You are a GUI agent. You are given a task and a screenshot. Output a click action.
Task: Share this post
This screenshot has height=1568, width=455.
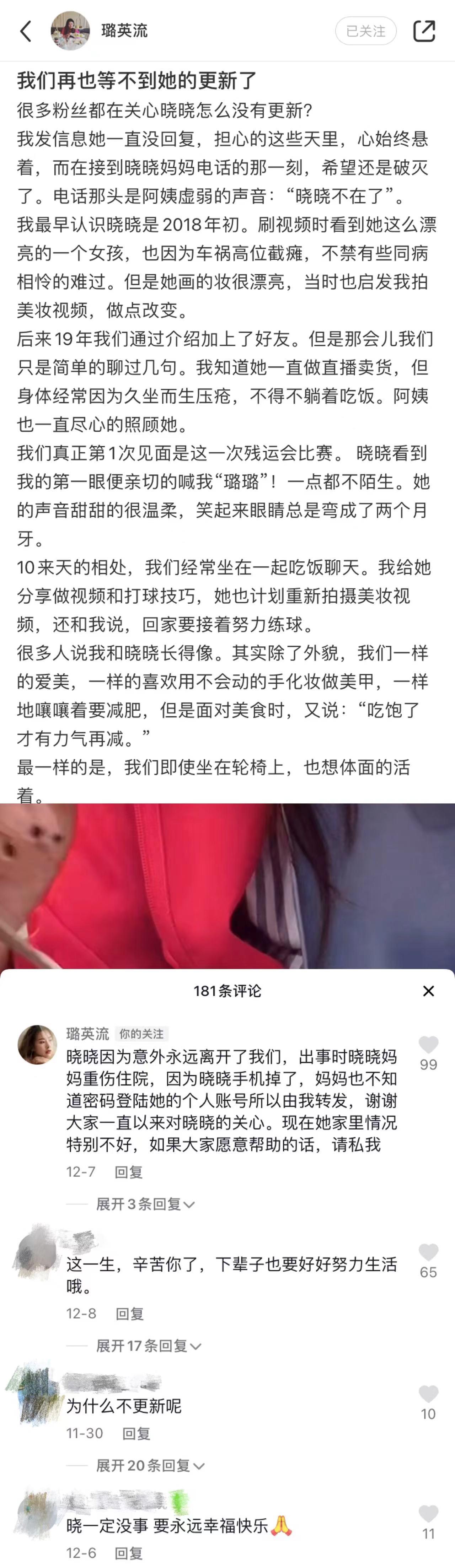[x=424, y=31]
